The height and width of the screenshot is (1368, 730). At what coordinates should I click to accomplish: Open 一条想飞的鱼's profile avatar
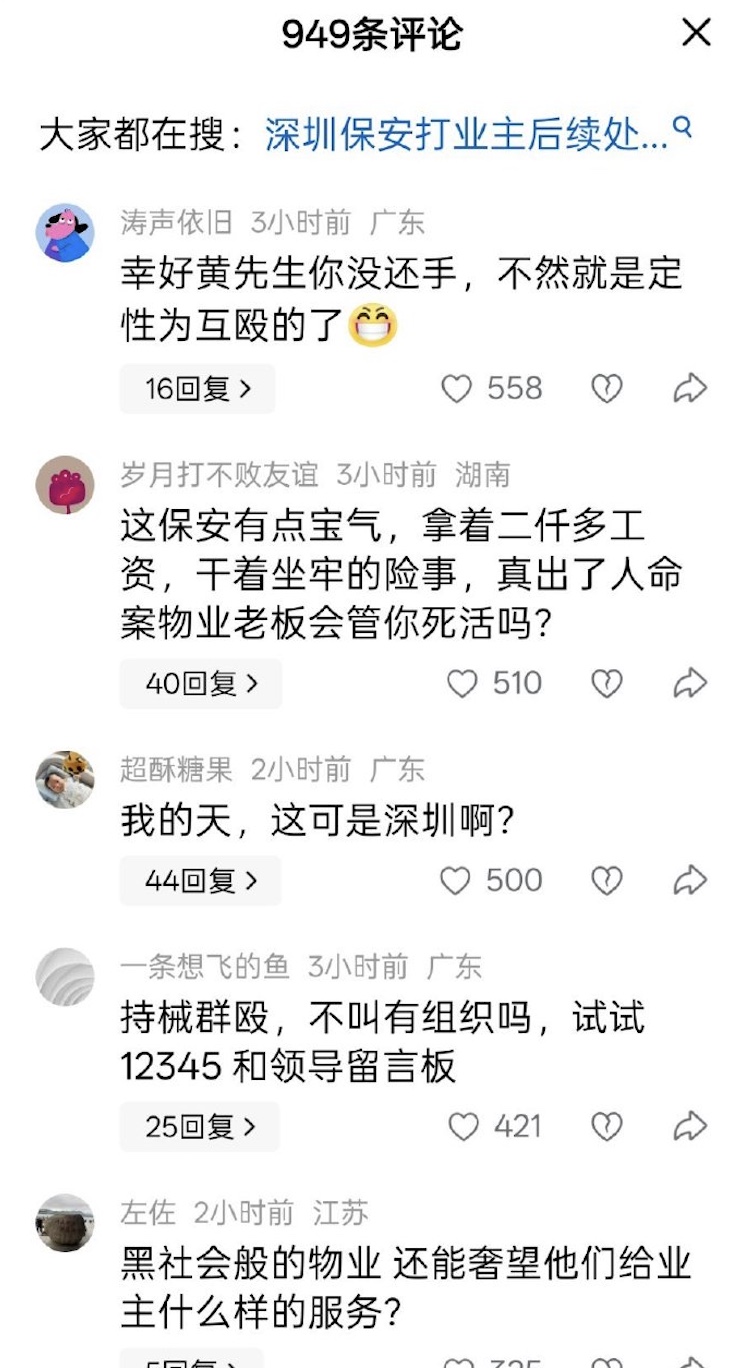coord(65,977)
